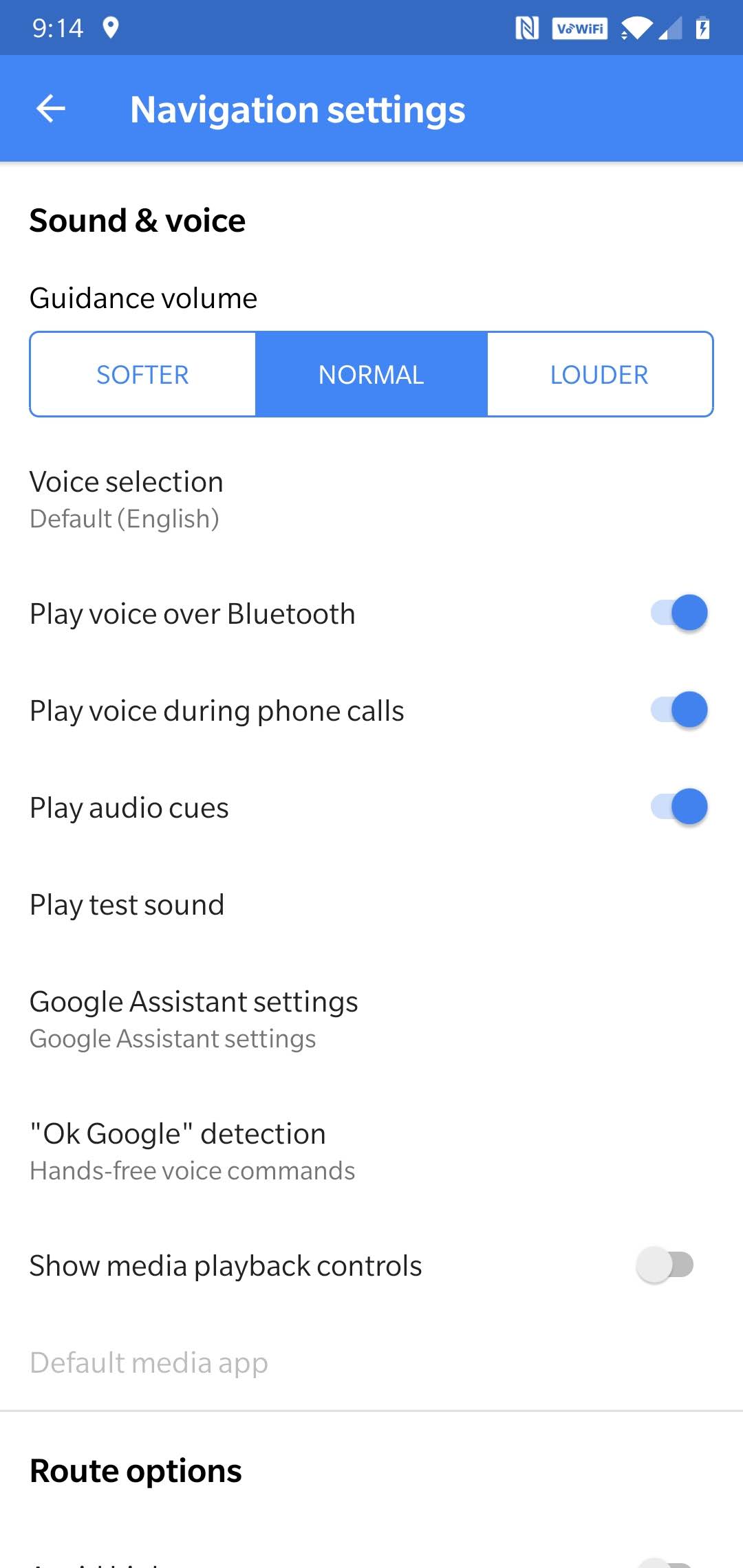743x1568 pixels.
Task: Enable Show media playback controls
Action: [665, 1265]
